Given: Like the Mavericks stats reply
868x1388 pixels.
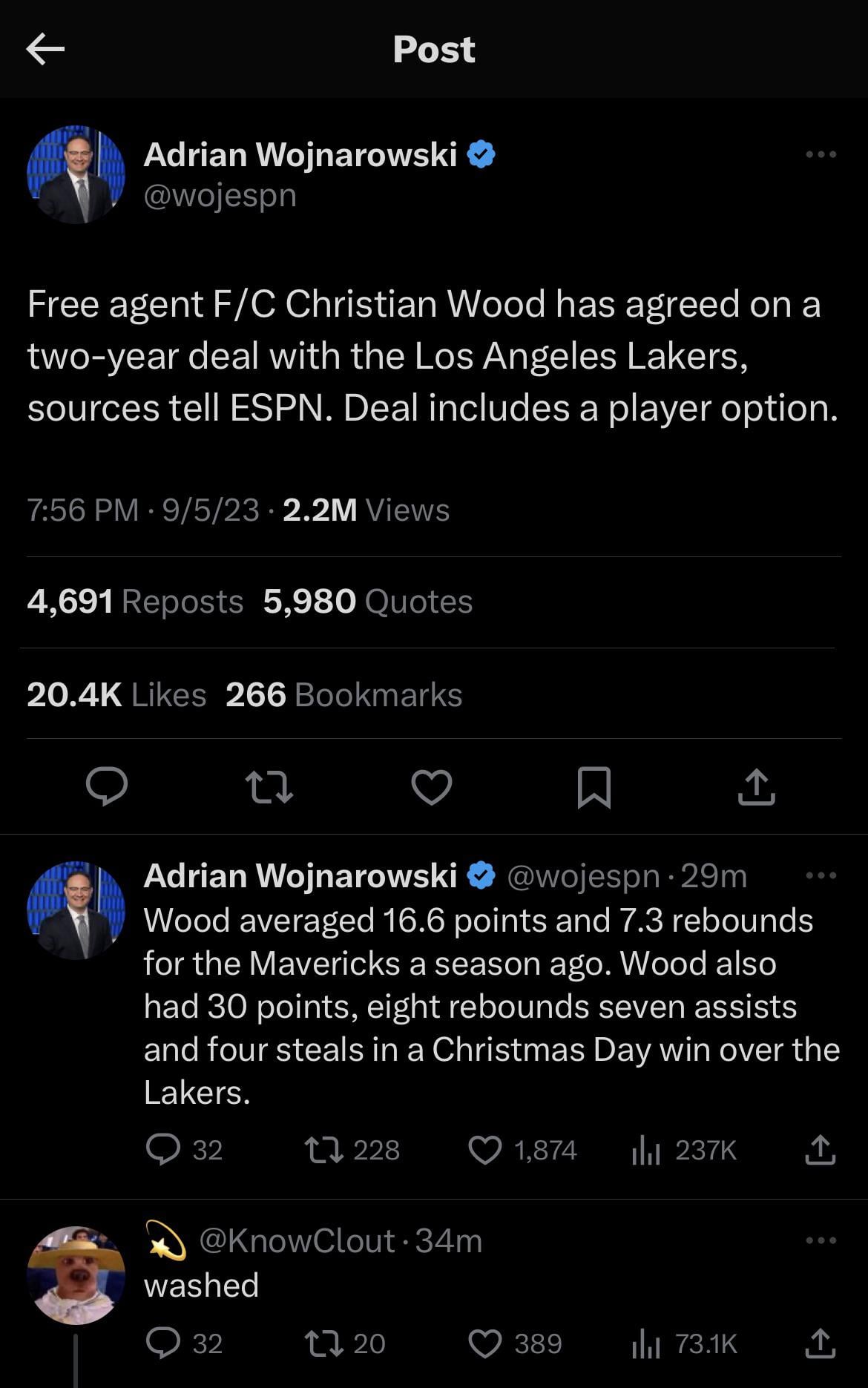Looking at the screenshot, I should click(485, 1149).
